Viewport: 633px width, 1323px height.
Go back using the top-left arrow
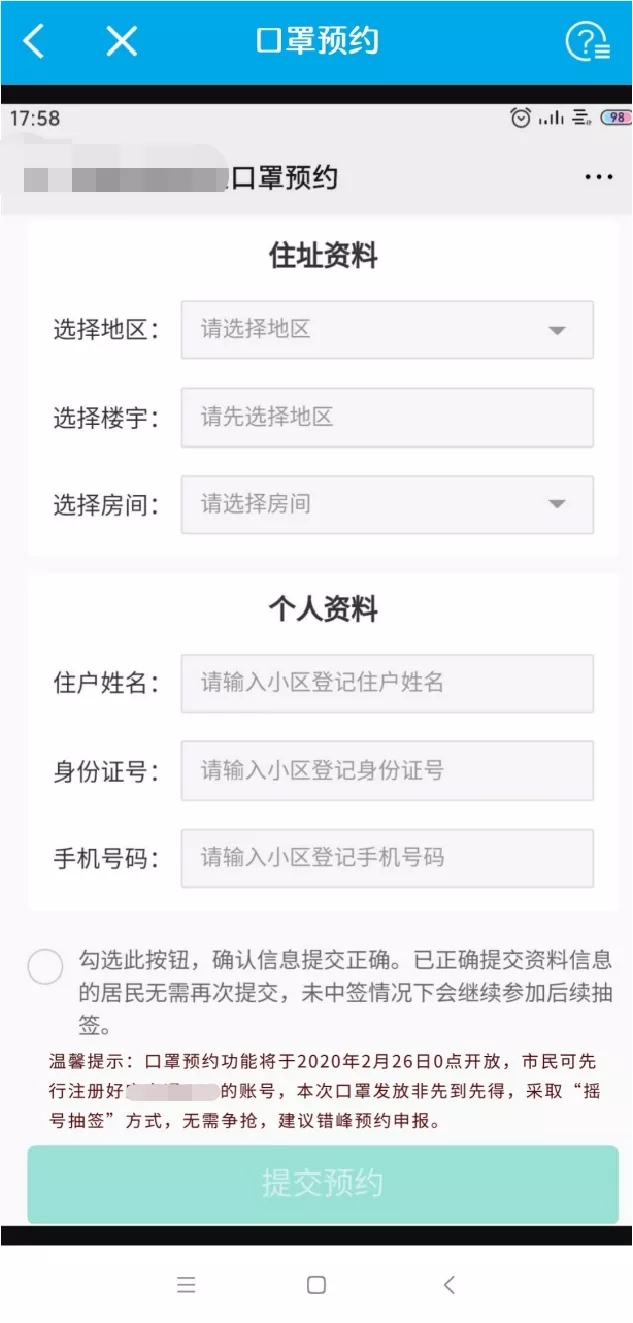[35, 41]
